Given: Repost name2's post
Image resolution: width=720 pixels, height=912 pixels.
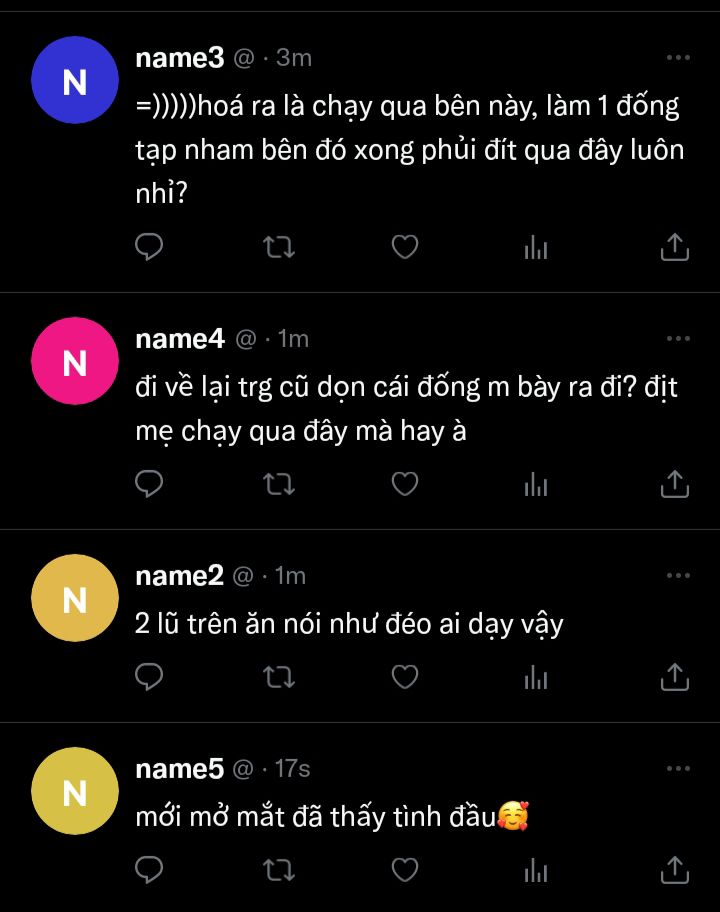Looking at the screenshot, I should click(278, 677).
